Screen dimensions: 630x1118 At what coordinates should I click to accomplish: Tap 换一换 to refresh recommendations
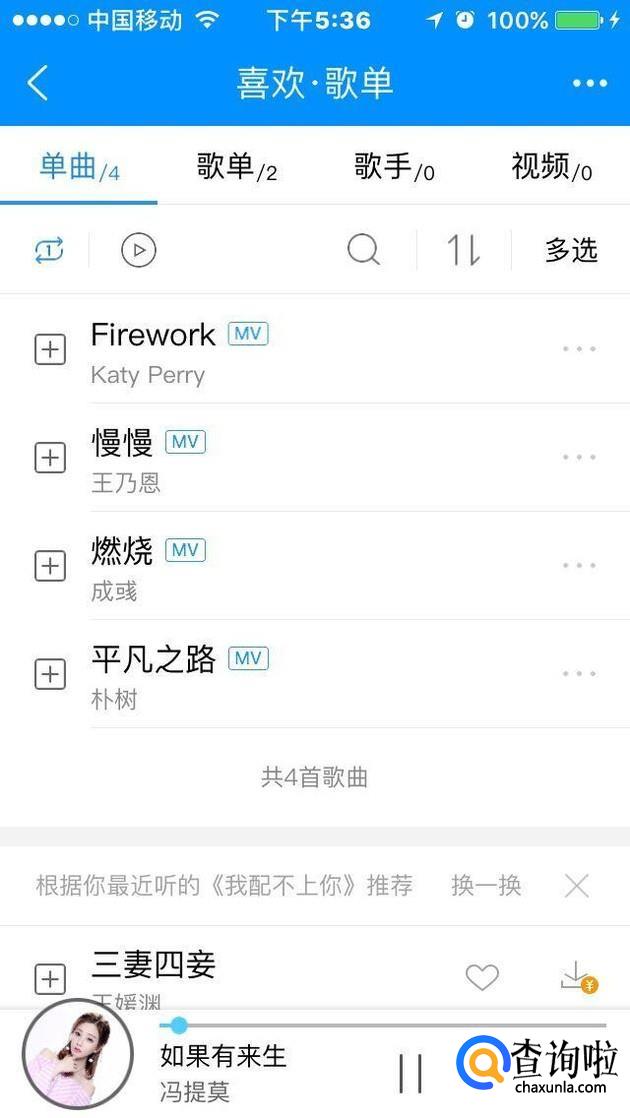pyautogui.click(x=486, y=886)
